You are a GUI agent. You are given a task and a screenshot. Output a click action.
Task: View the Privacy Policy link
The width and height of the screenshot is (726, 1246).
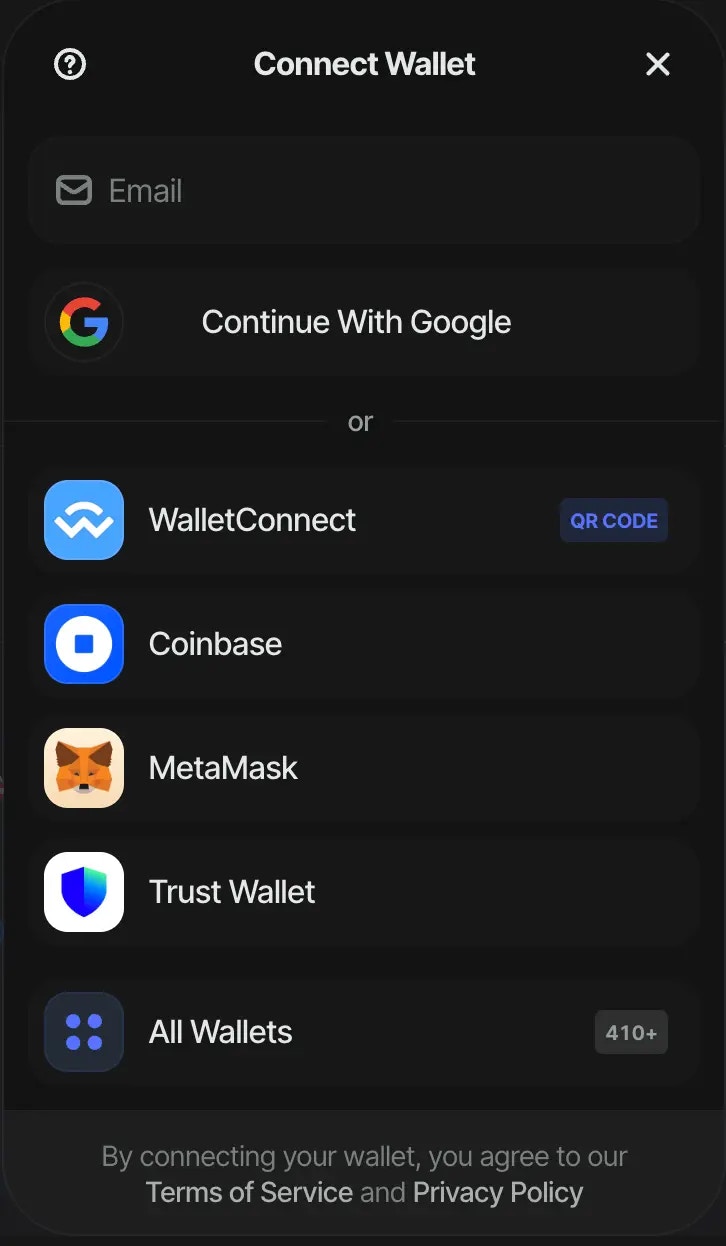click(497, 1192)
